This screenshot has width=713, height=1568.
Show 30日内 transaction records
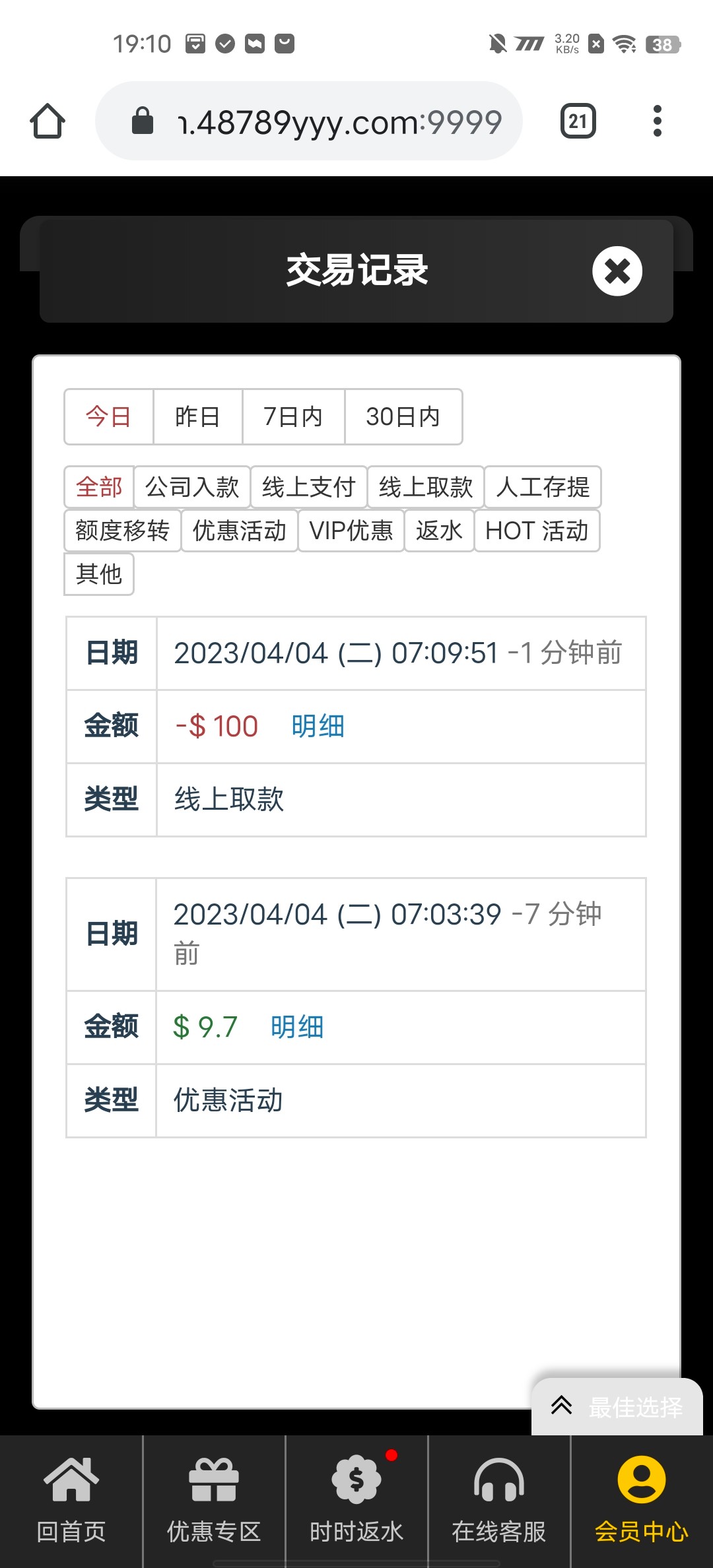point(403,417)
